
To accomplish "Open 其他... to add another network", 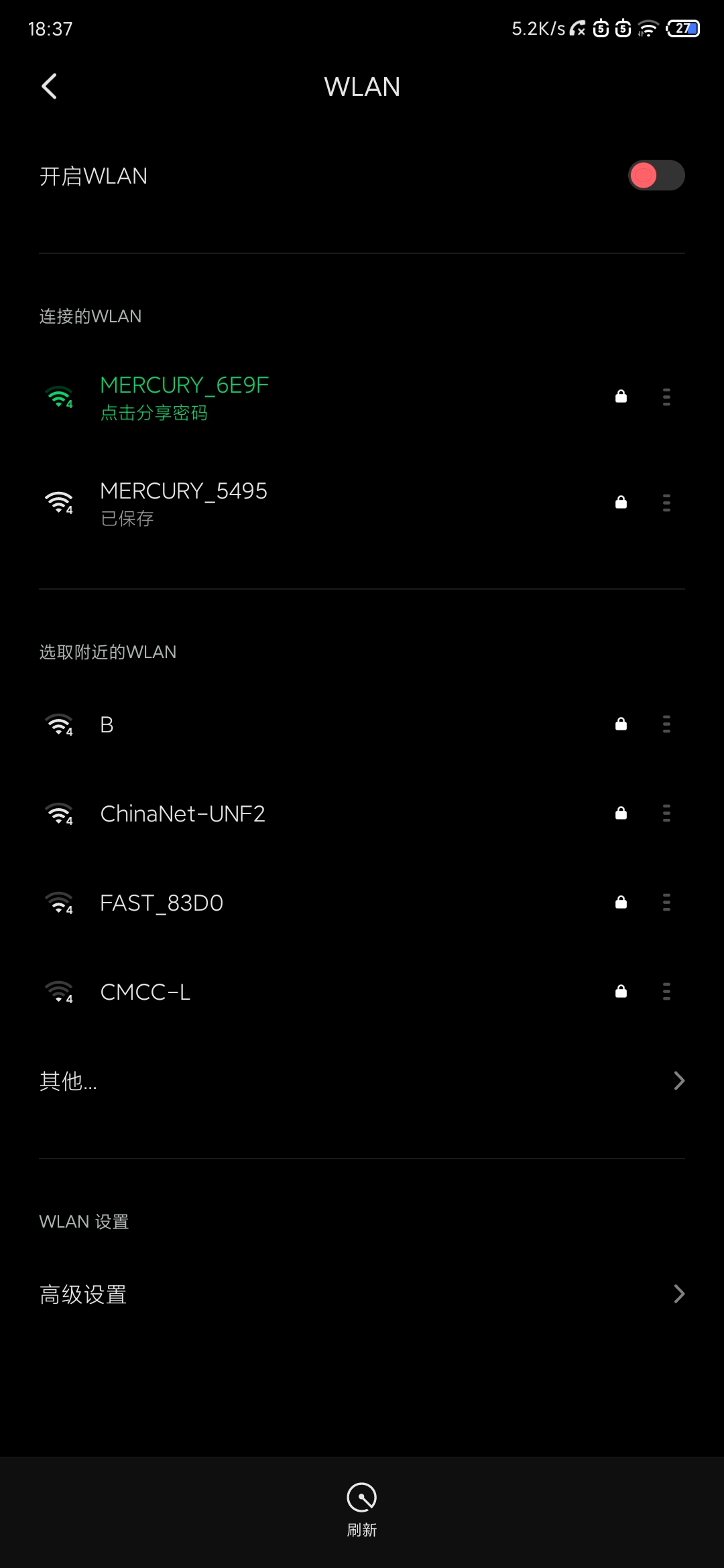I will 362,1081.
